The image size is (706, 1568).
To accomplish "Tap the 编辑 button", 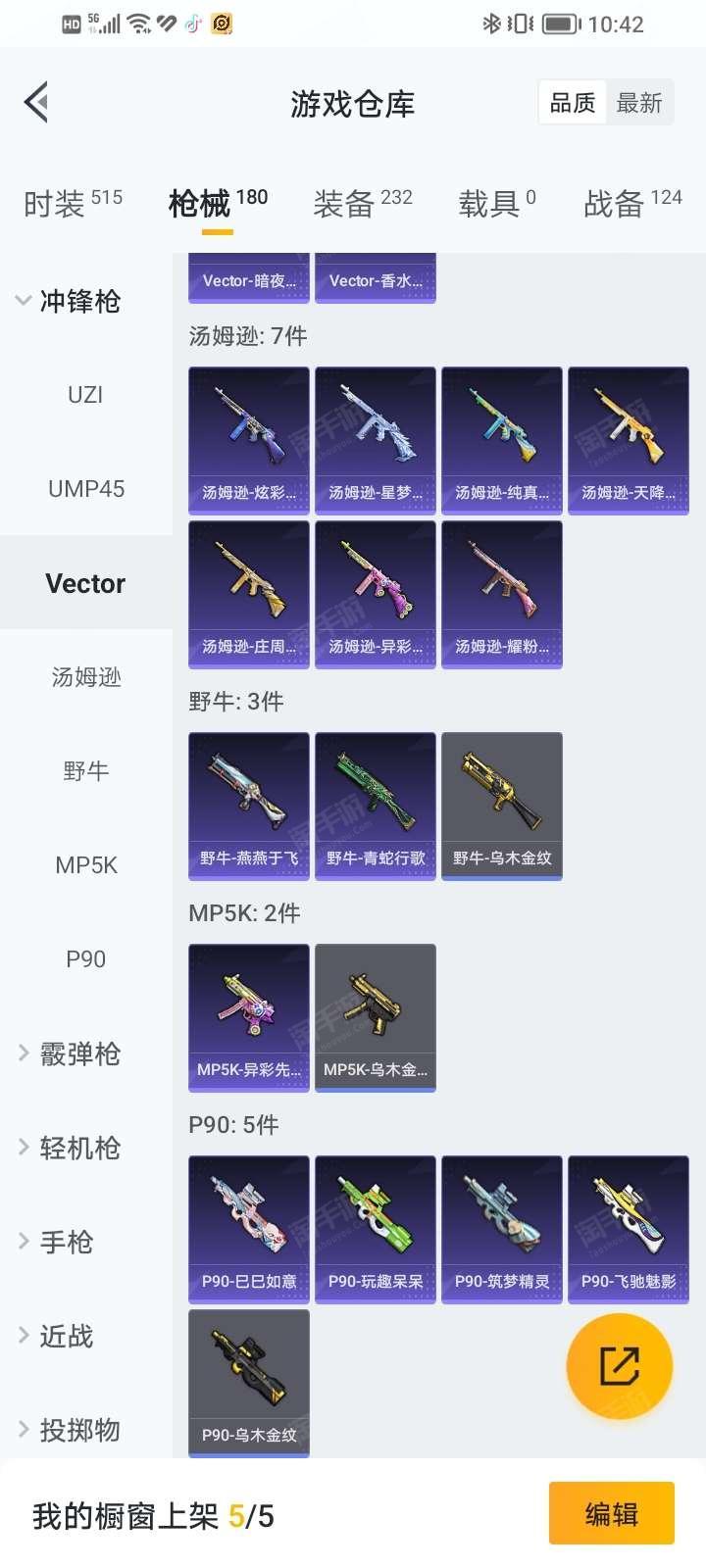I will coord(612,1514).
